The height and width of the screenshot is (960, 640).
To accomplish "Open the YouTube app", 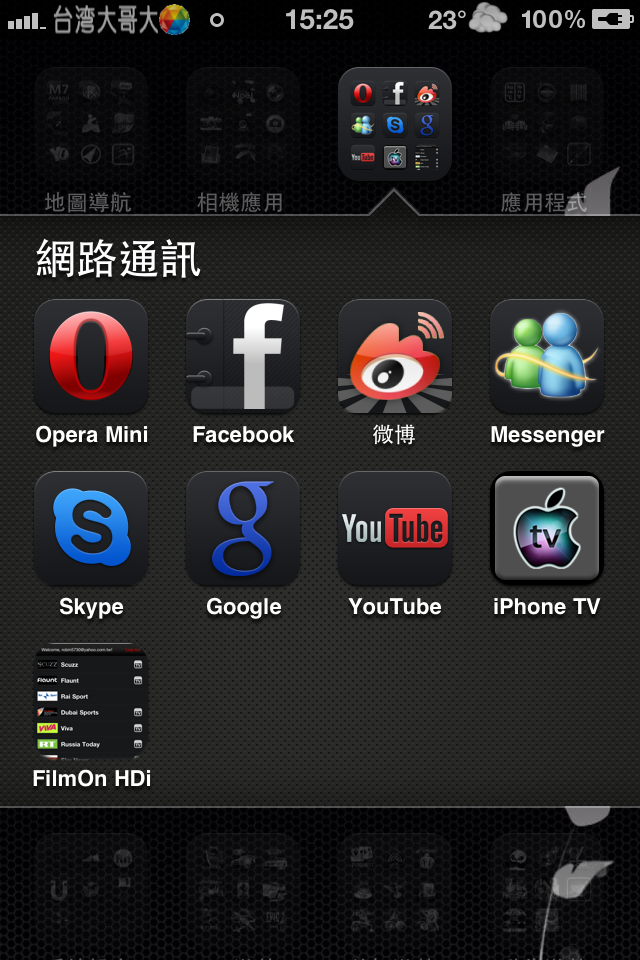I will tap(395, 529).
